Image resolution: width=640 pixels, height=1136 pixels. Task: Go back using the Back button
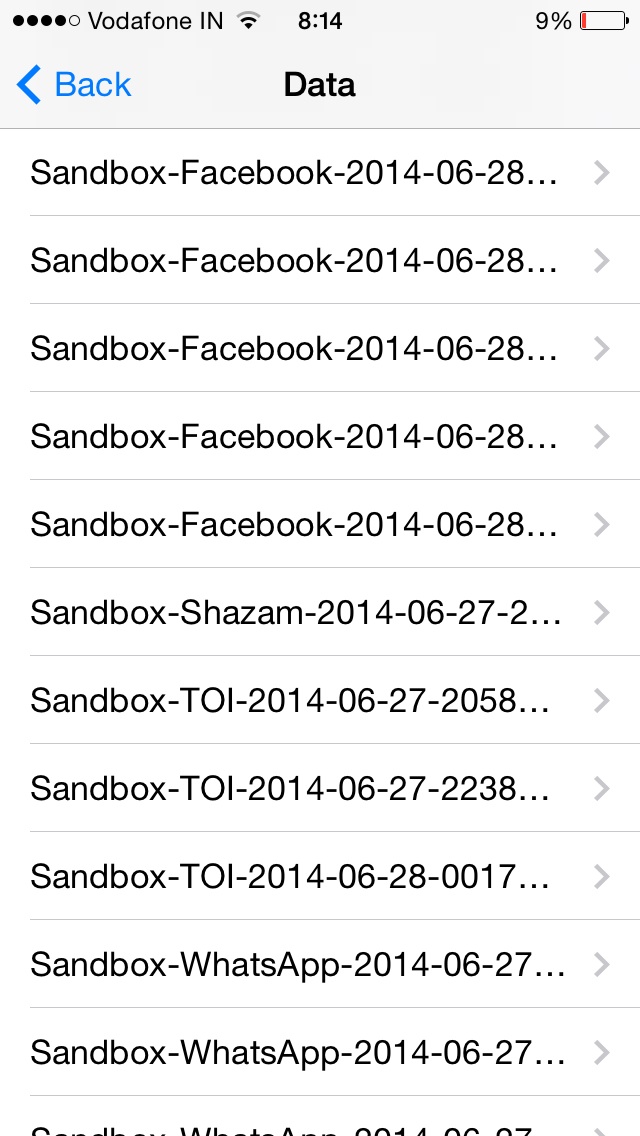coord(73,85)
